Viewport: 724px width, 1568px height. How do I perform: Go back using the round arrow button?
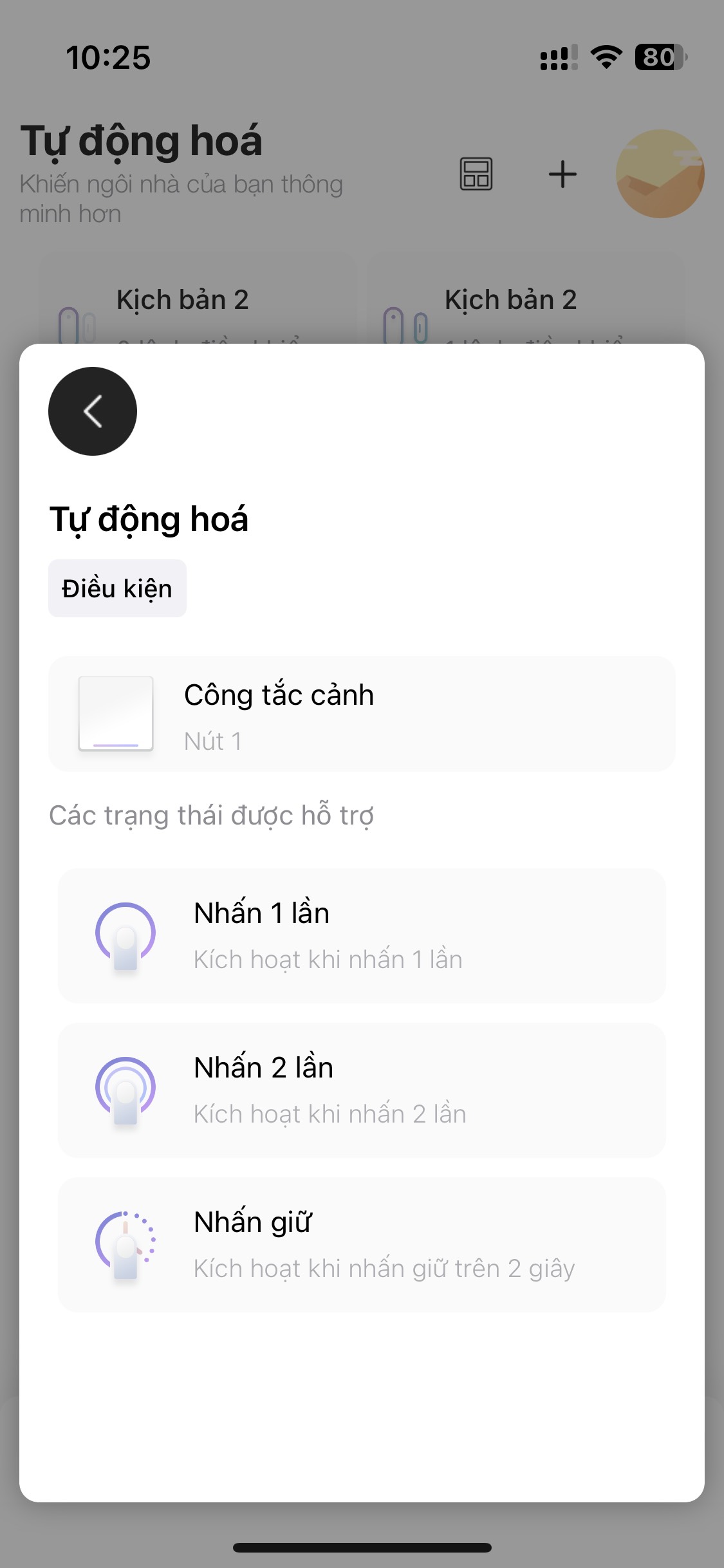click(93, 411)
